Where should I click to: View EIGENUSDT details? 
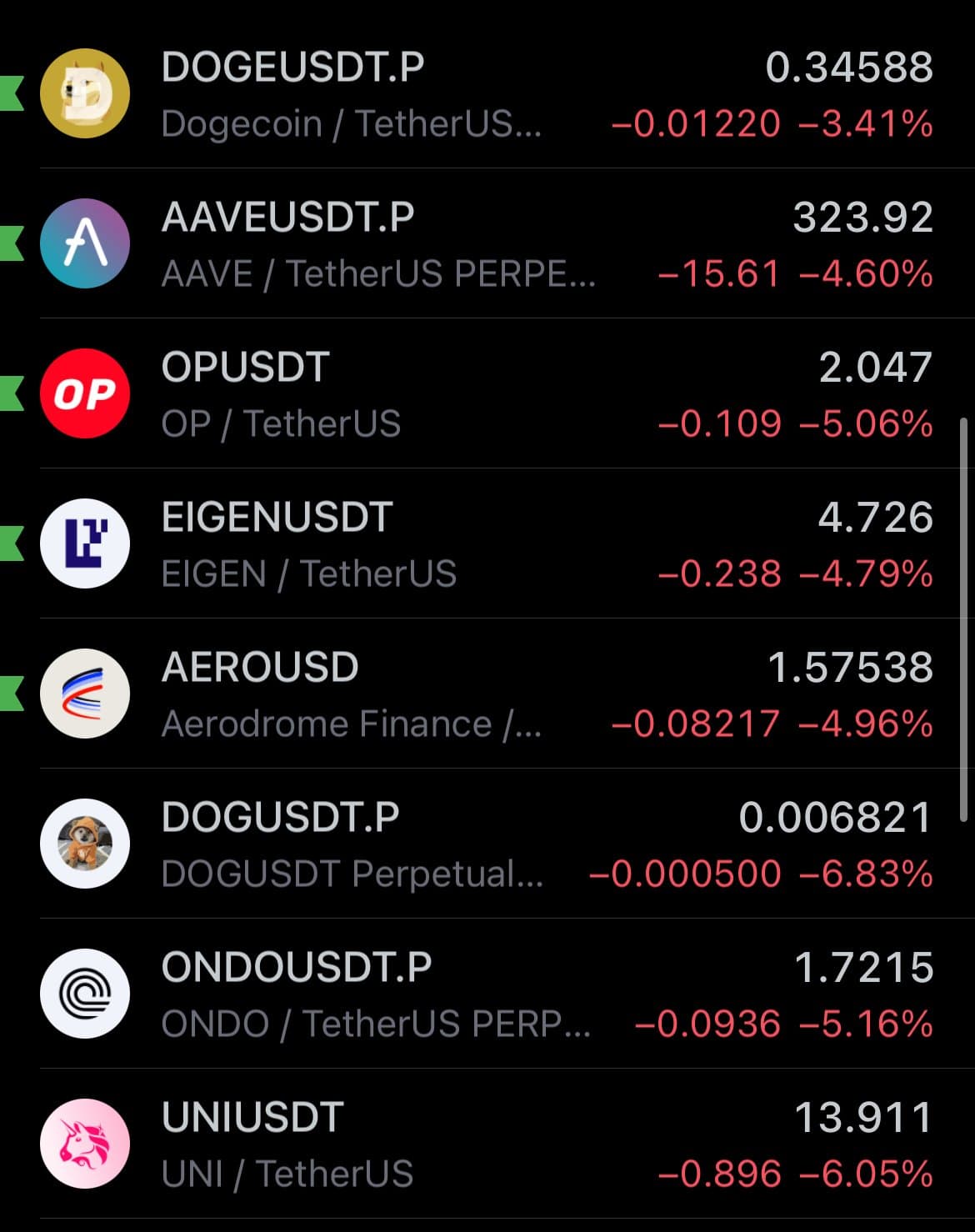coord(487,543)
